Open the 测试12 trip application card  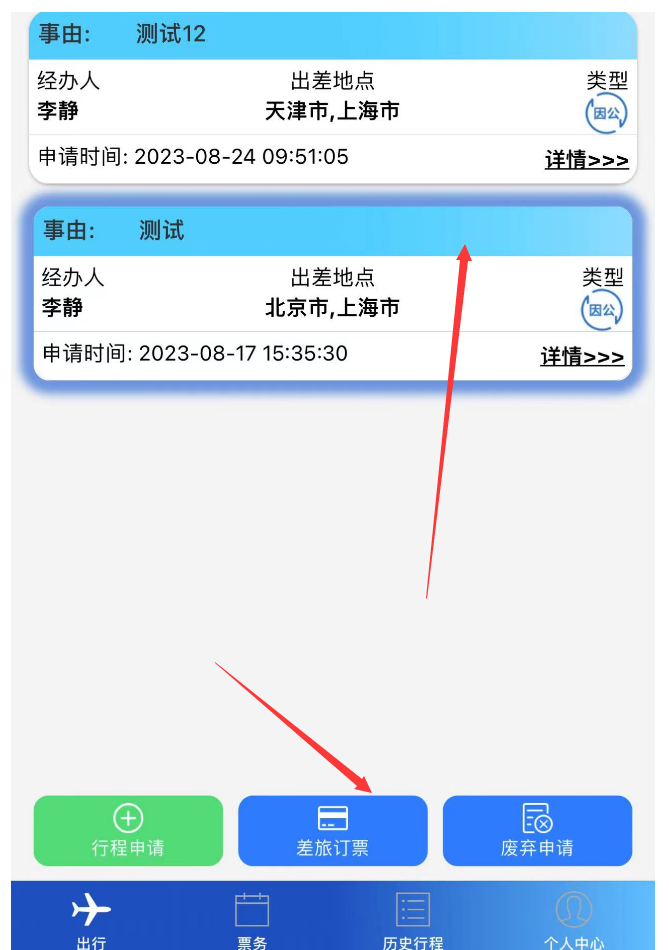point(332,98)
